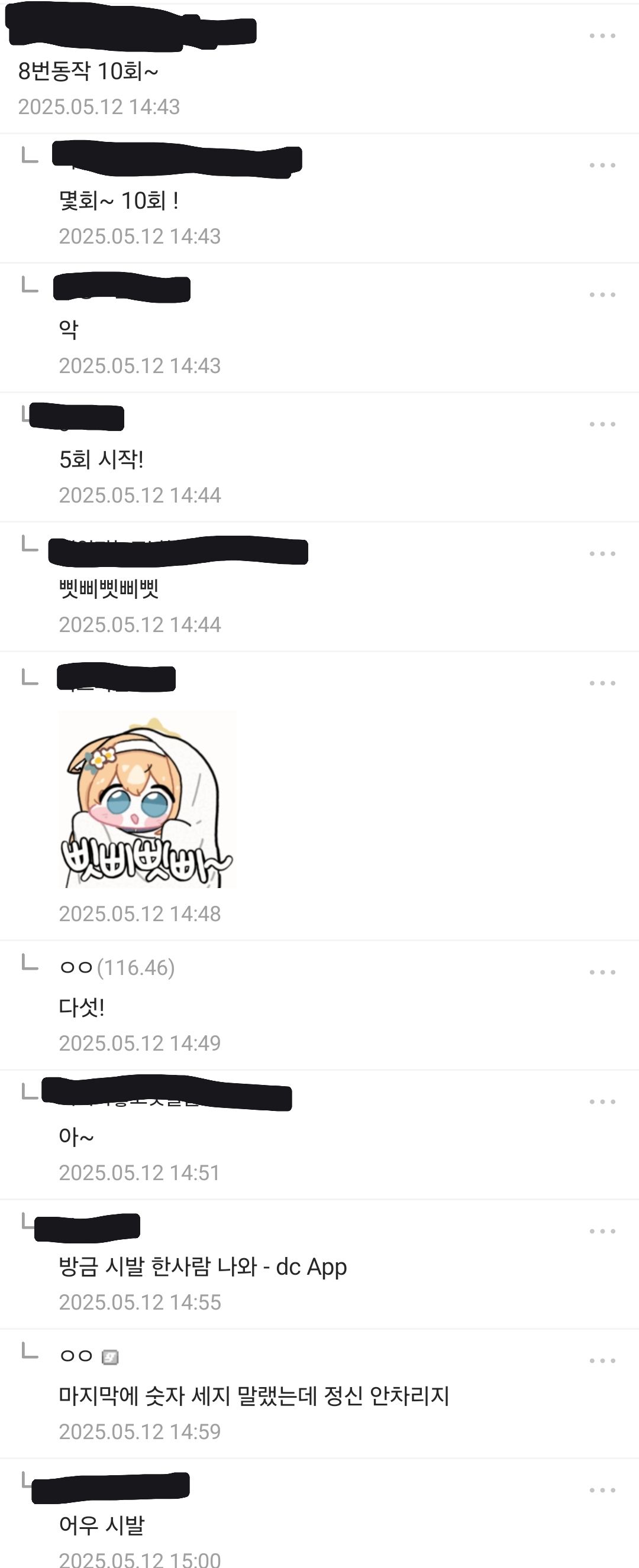Open the overflow menu for the '삣삐삣삐삣' reply

point(602,554)
